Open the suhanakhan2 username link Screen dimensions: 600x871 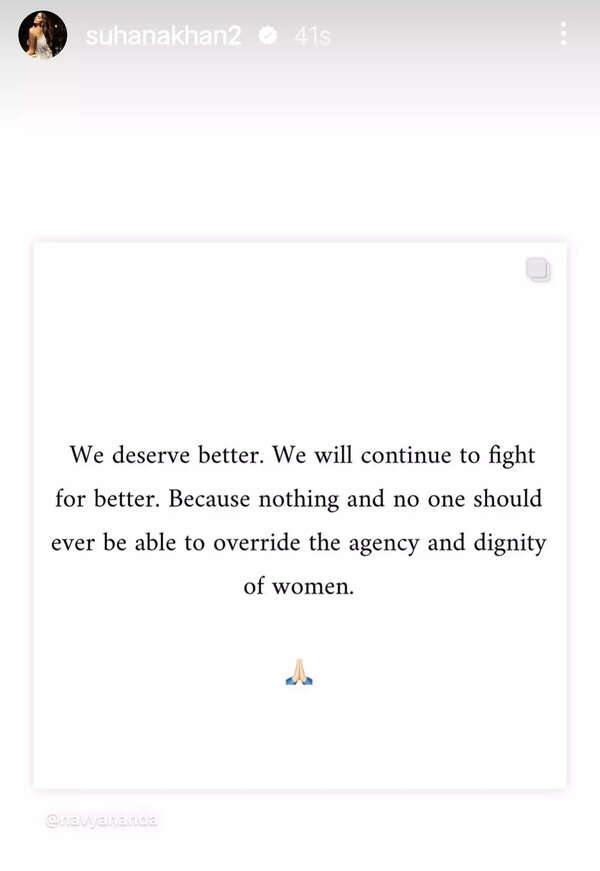[x=164, y=36]
